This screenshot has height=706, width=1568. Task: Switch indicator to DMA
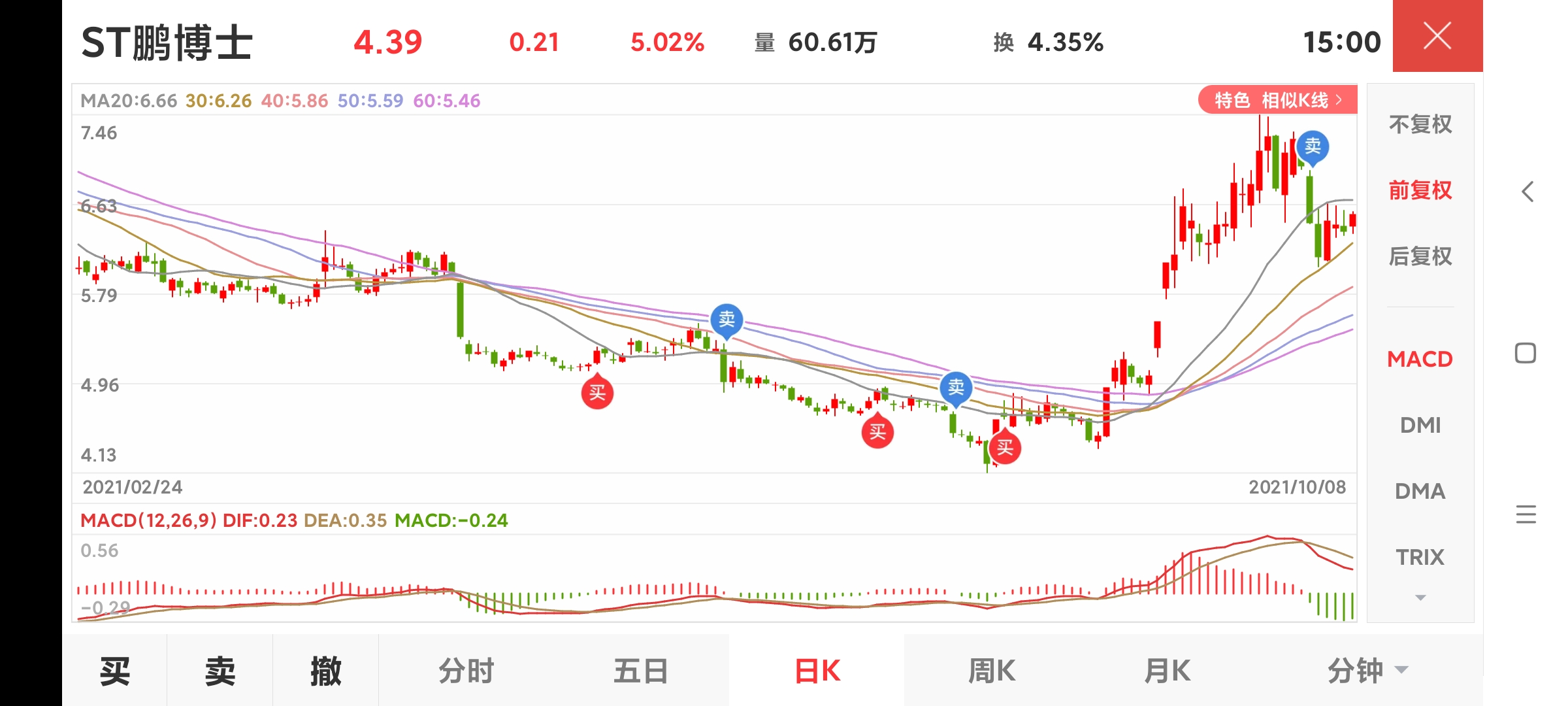1420,491
